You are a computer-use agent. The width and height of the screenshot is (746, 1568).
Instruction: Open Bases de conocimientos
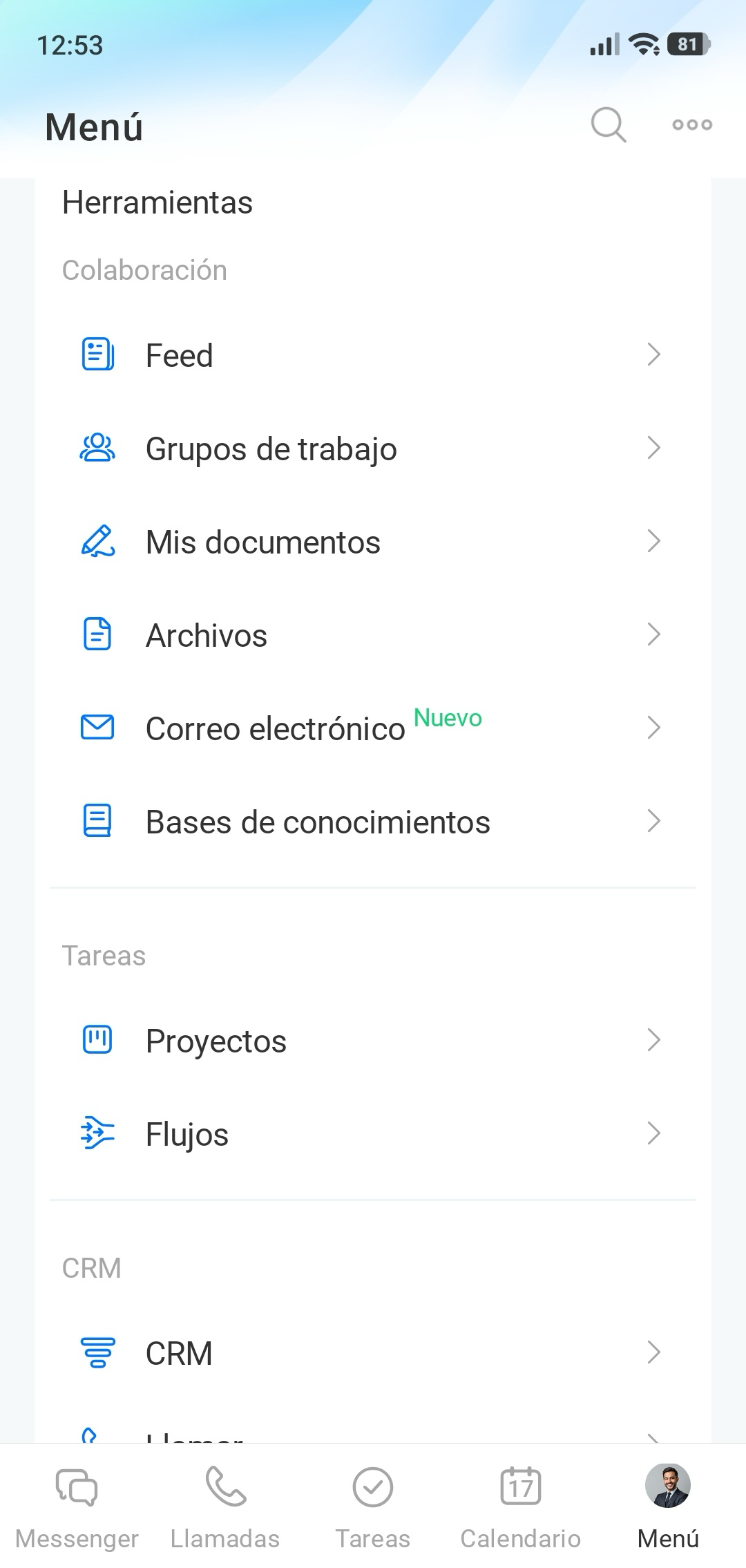372,822
